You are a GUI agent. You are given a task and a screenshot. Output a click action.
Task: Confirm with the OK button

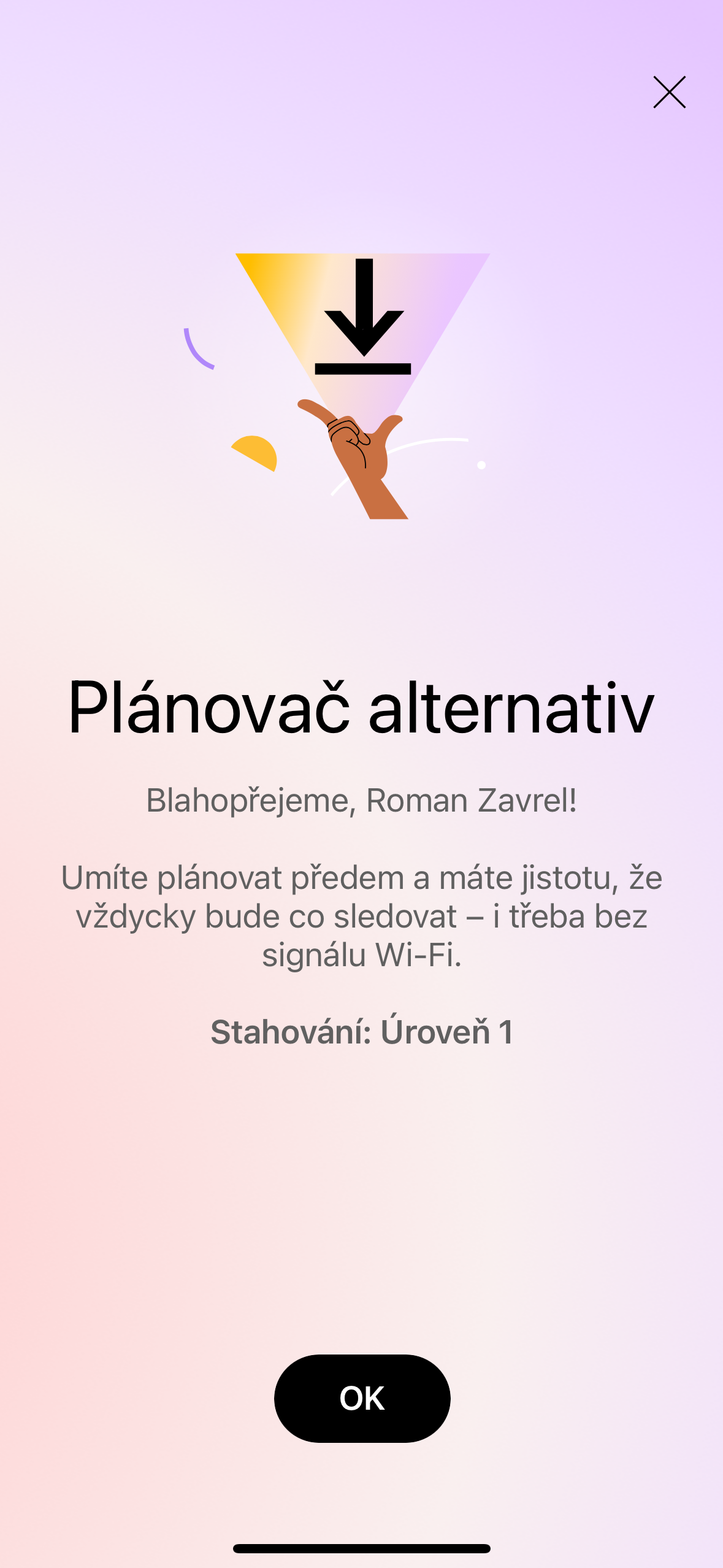click(x=362, y=1398)
